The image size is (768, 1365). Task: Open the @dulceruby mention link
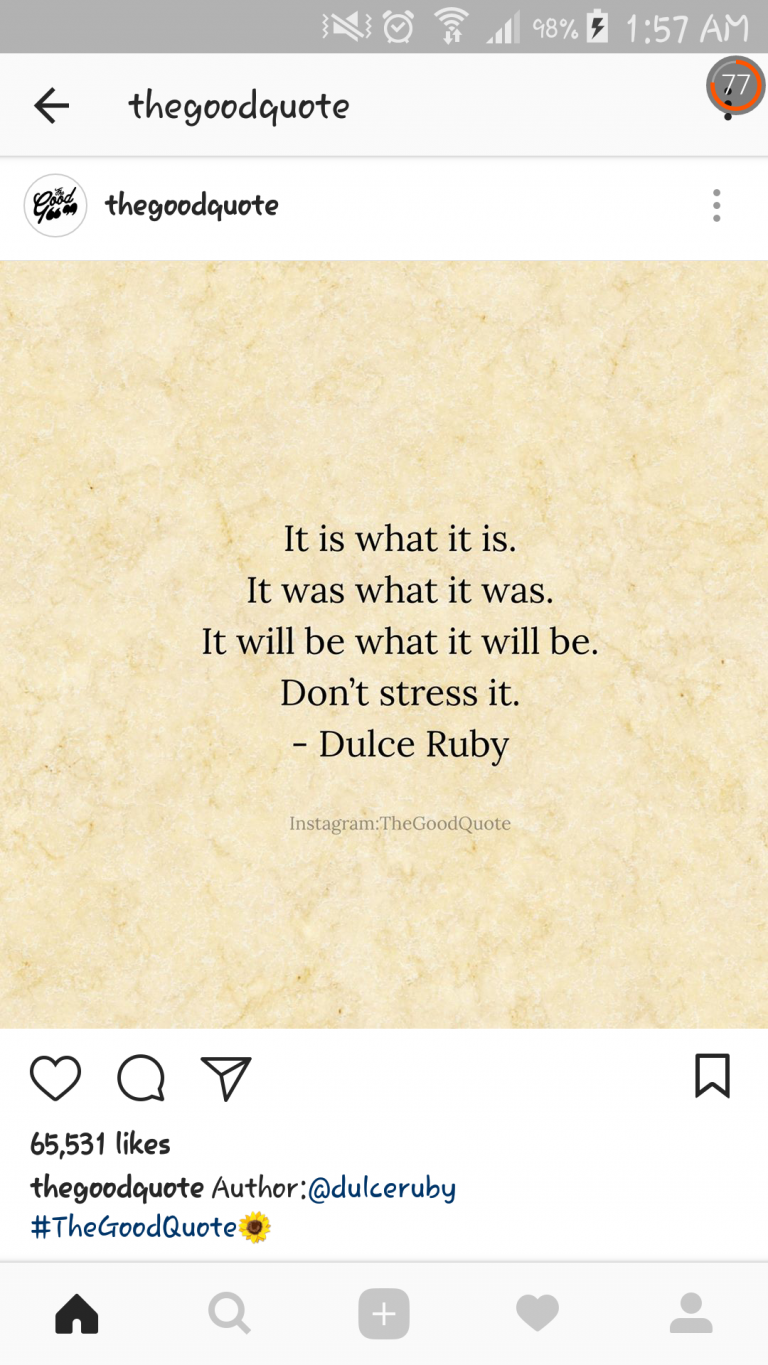pos(381,1188)
